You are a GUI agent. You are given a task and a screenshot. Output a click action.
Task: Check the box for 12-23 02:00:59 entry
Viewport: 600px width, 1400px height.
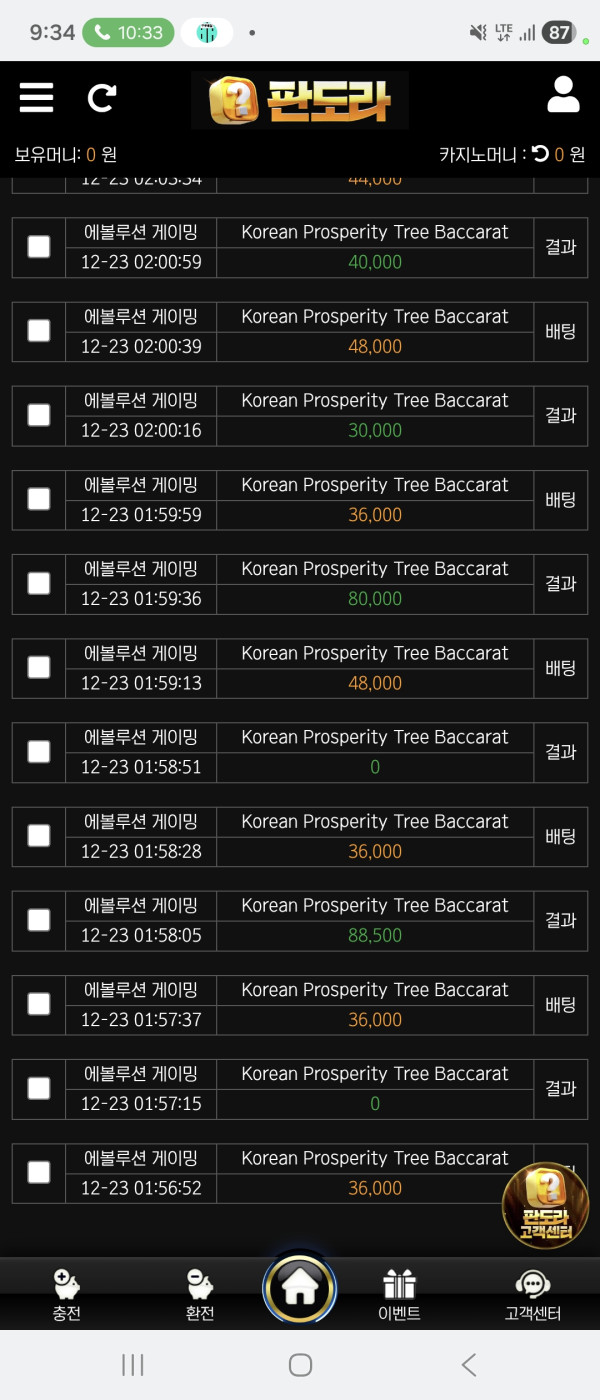39,247
